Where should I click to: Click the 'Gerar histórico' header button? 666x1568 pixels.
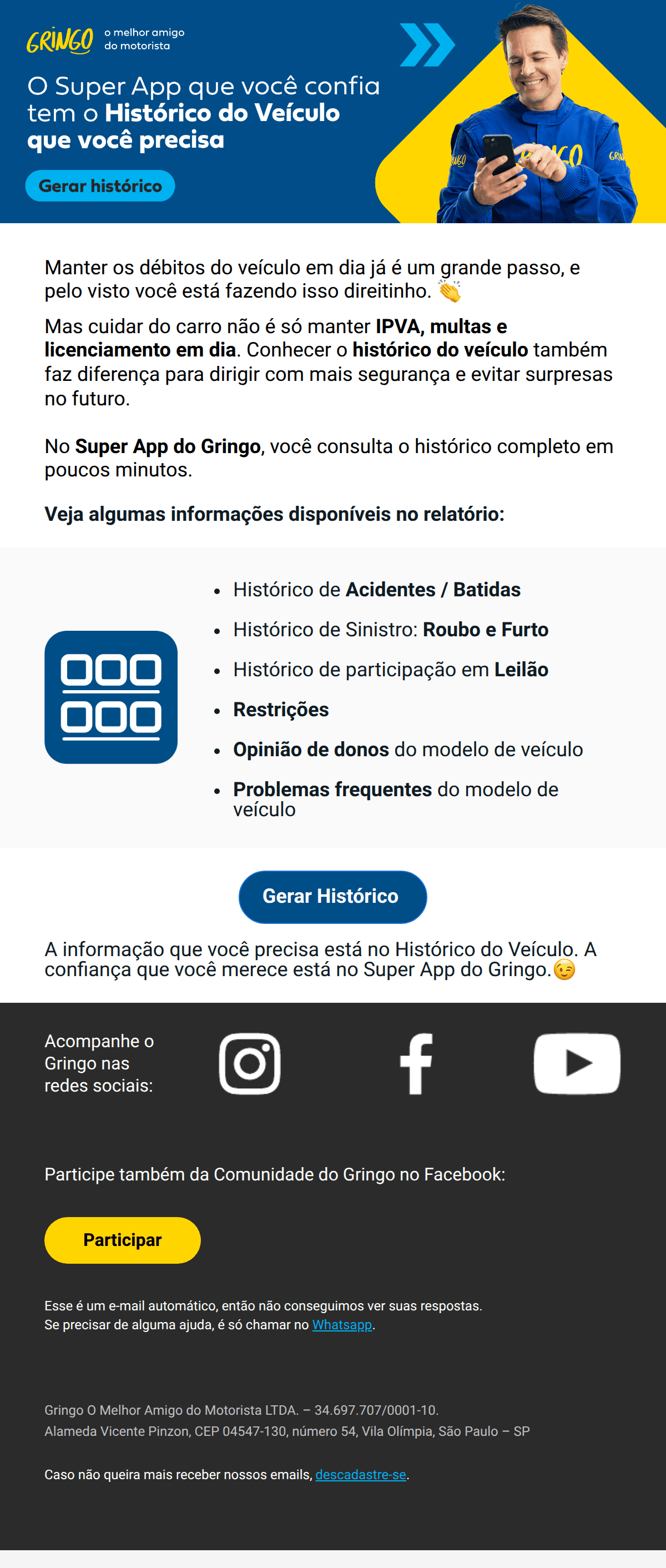100,185
